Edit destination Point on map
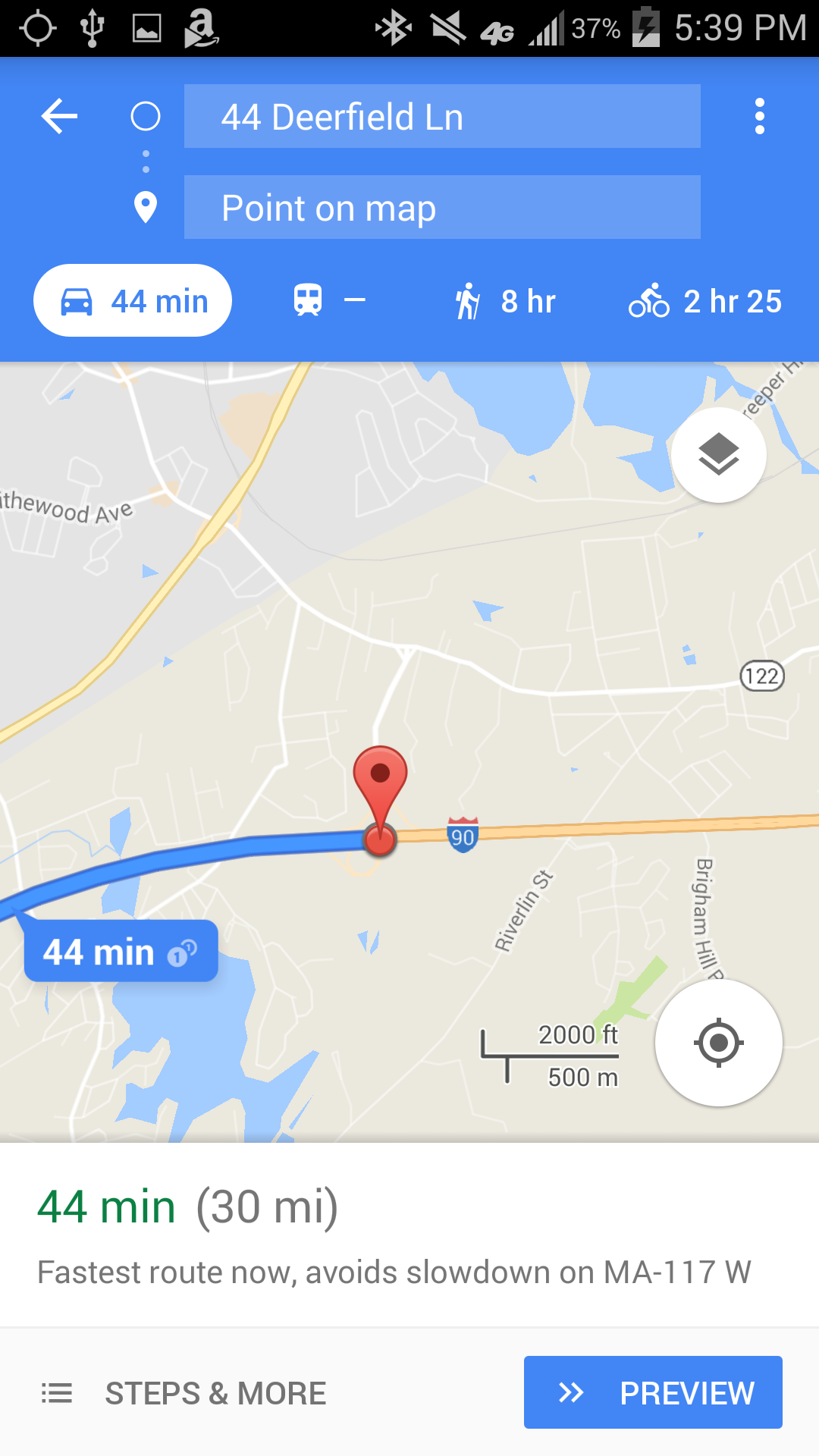Image resolution: width=819 pixels, height=1456 pixels. pos(441,207)
